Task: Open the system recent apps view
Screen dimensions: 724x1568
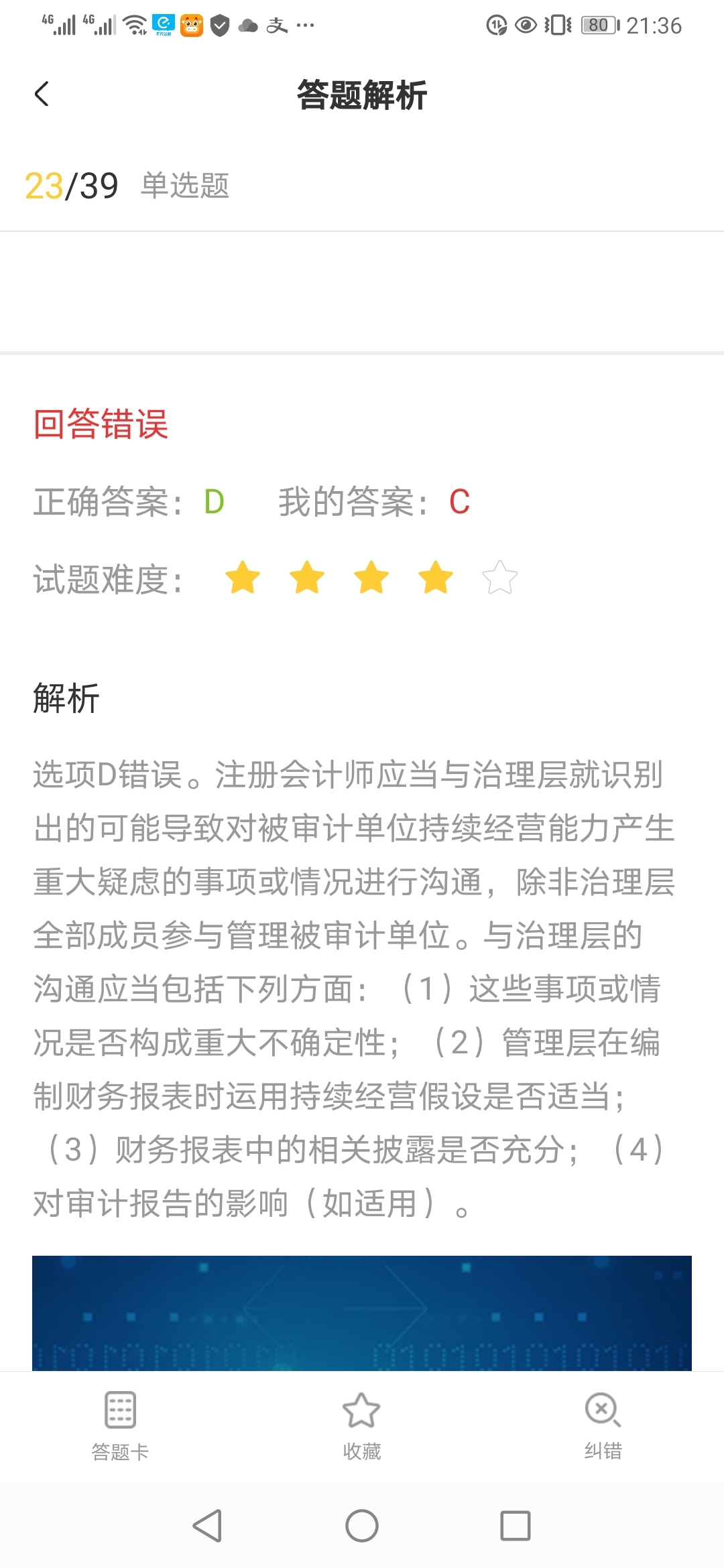Action: click(515, 1526)
